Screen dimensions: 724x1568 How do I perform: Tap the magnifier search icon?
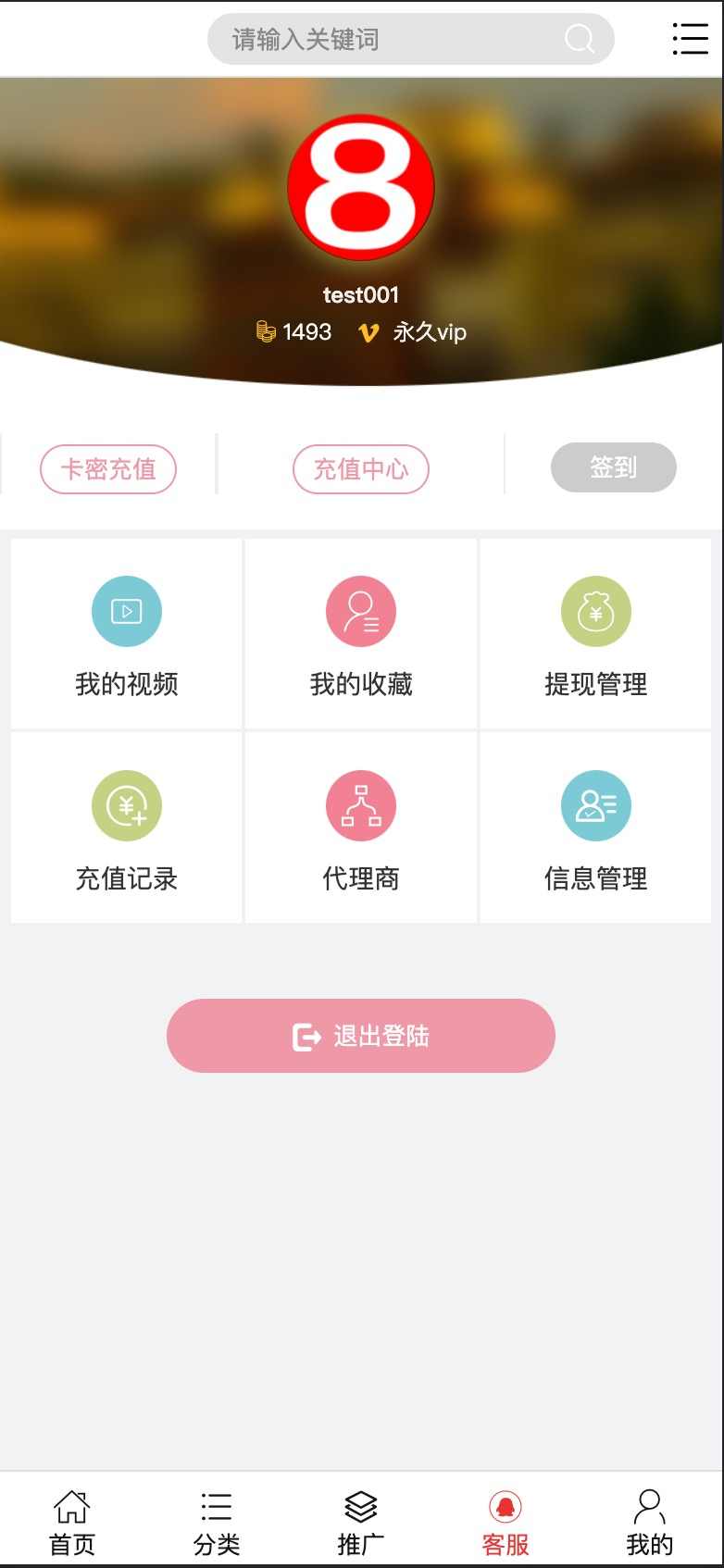pyautogui.click(x=580, y=39)
